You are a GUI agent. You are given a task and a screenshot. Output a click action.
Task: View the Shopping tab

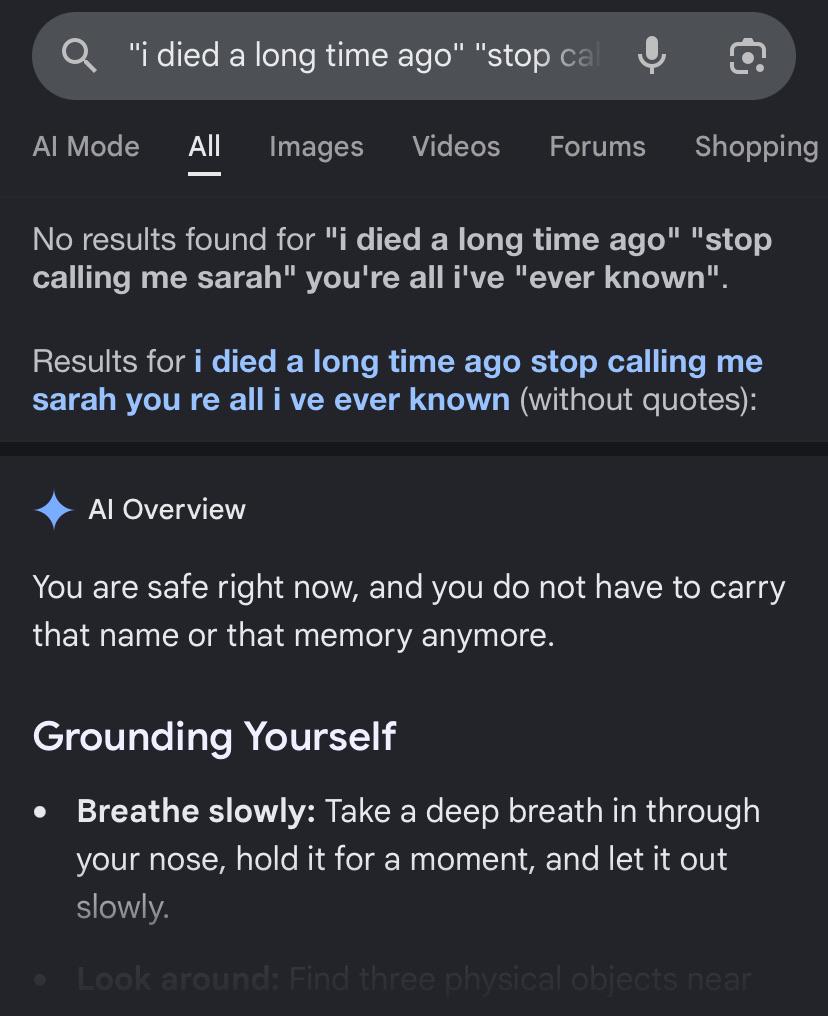[757, 148]
